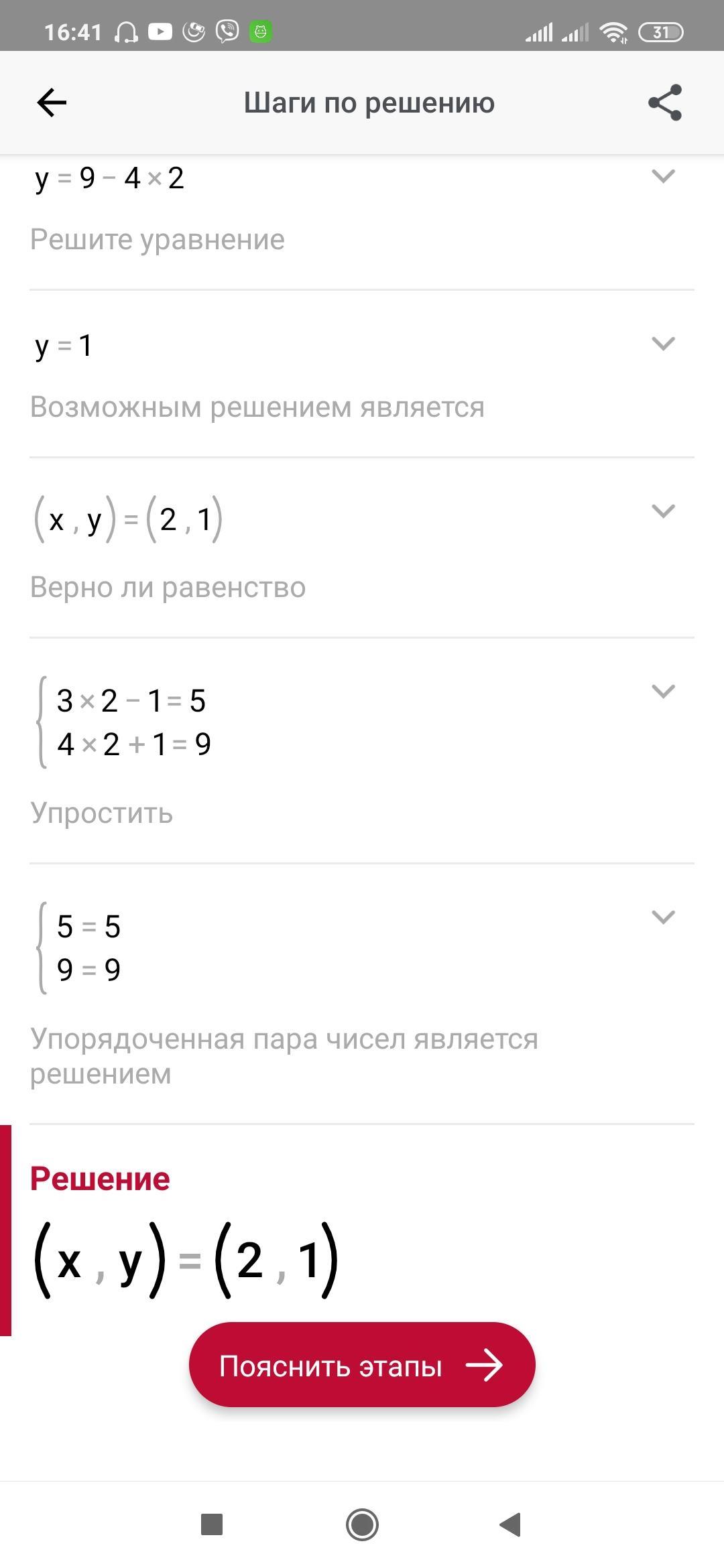Screen dimensions: 724x1568
Task: Go back using the top arrow
Action: pyautogui.click(x=52, y=103)
